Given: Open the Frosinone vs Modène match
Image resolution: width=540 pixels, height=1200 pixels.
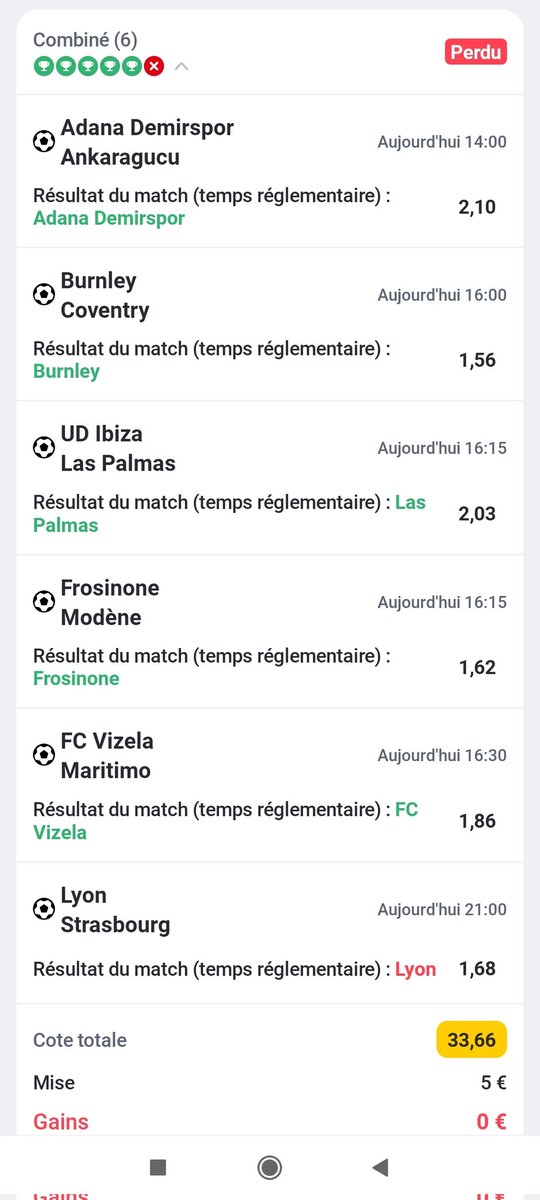Looking at the screenshot, I should click(270, 632).
